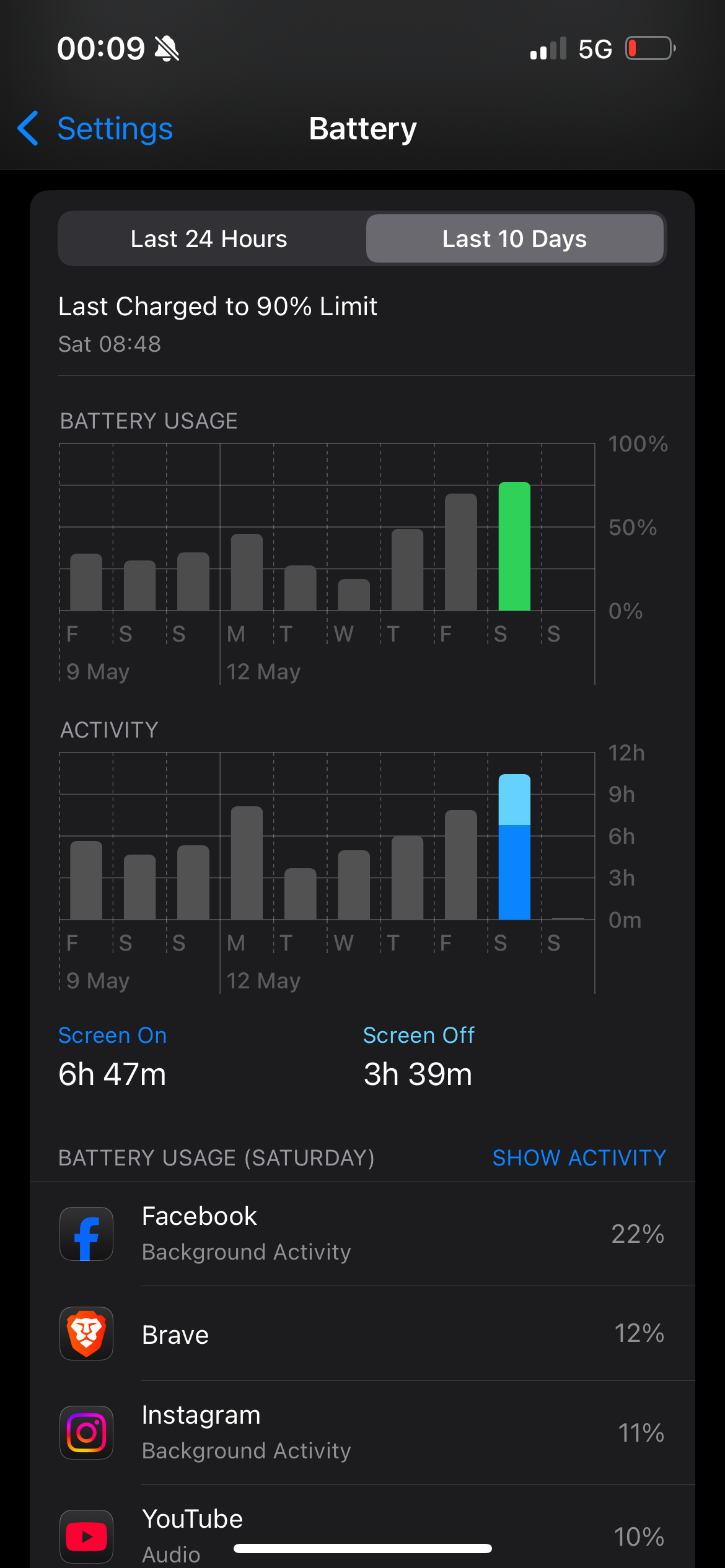Go back to Settings
This screenshot has height=1568, width=725.
pyautogui.click(x=95, y=129)
